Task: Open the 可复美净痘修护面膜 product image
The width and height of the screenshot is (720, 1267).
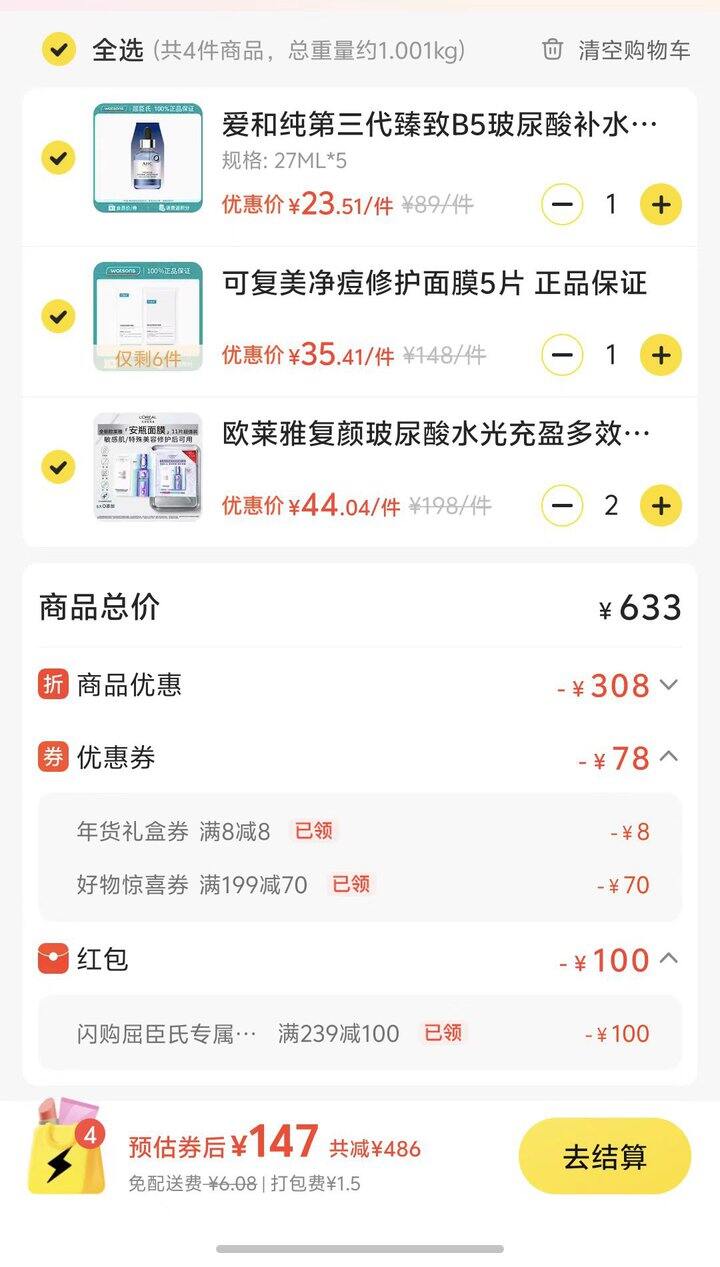Action: (x=148, y=317)
